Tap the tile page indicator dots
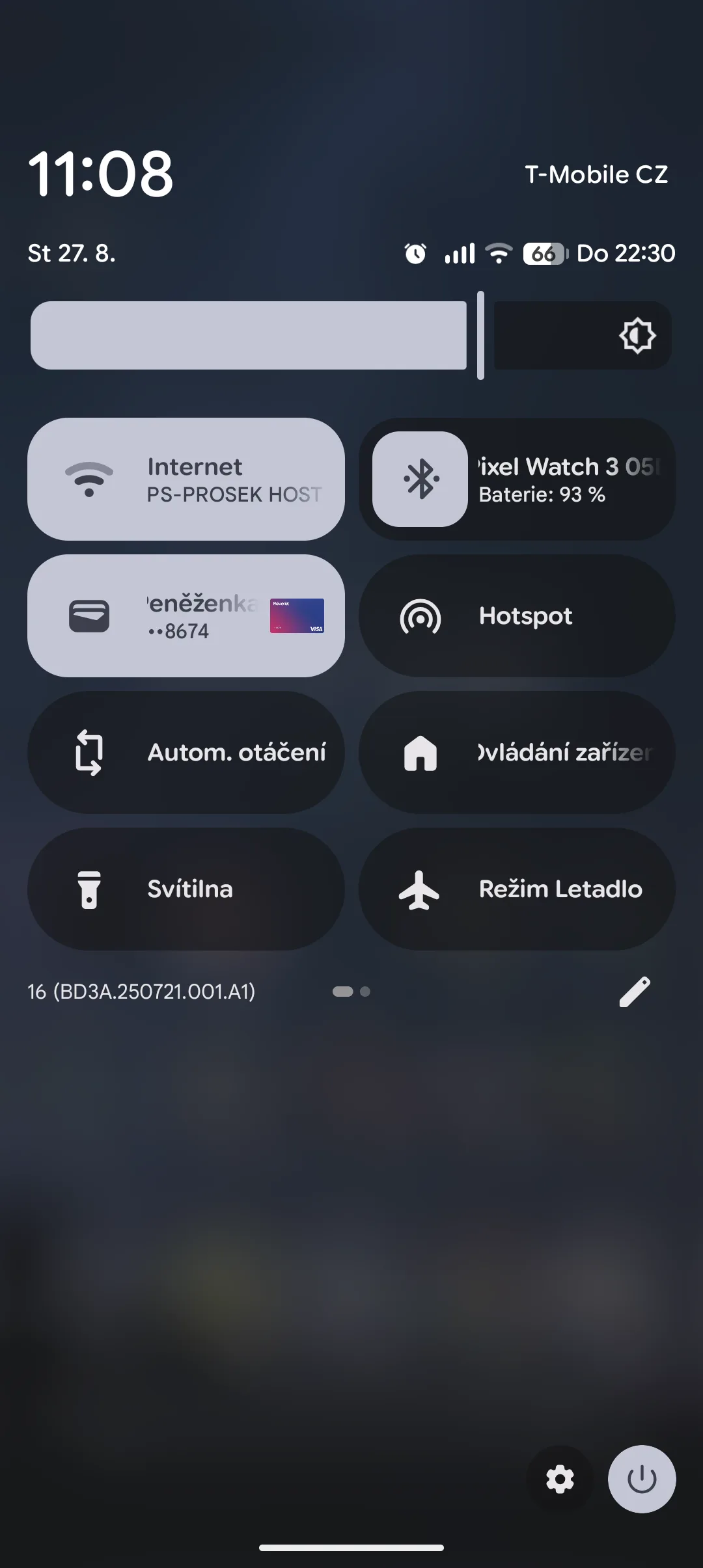This screenshot has height=1568, width=703. coord(351,992)
